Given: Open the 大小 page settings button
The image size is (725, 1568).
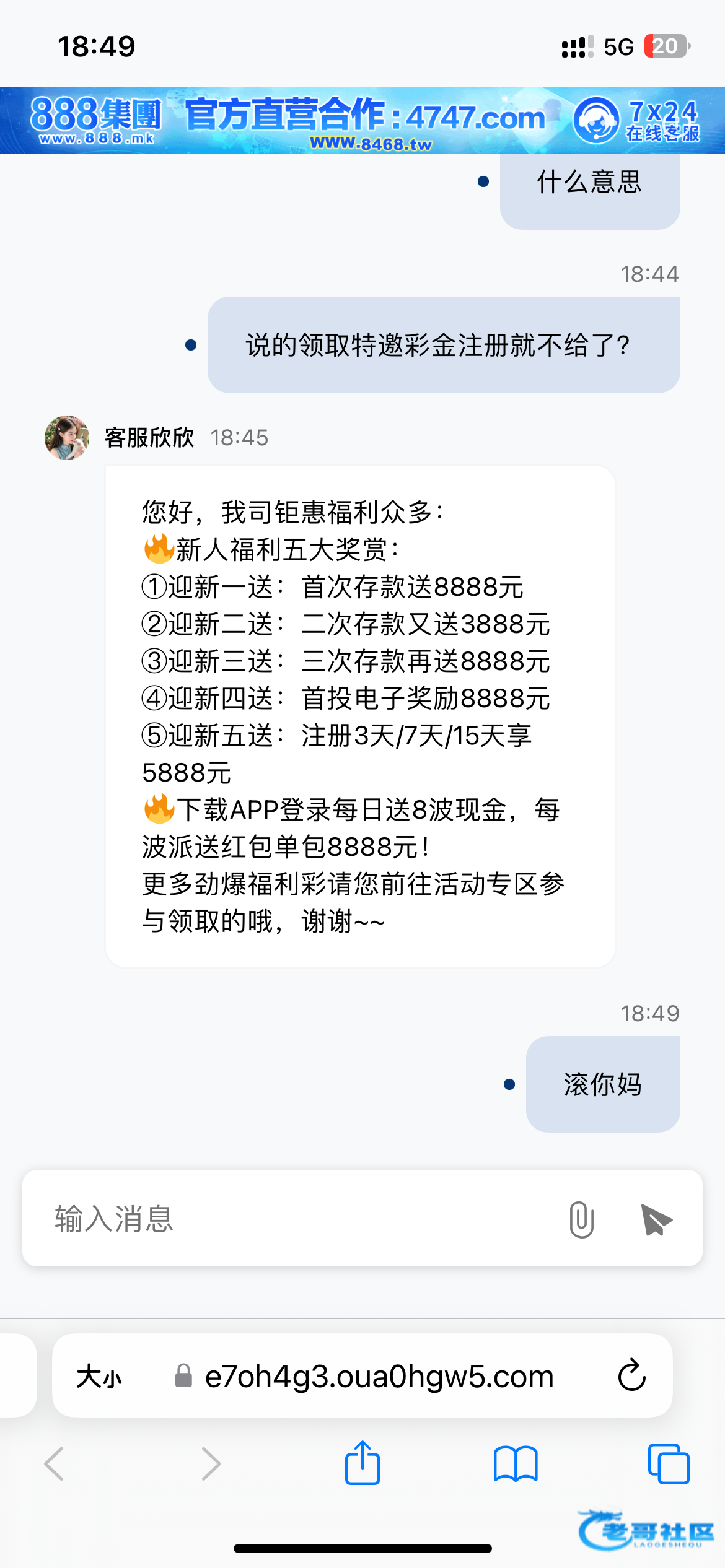Looking at the screenshot, I should [99, 1377].
